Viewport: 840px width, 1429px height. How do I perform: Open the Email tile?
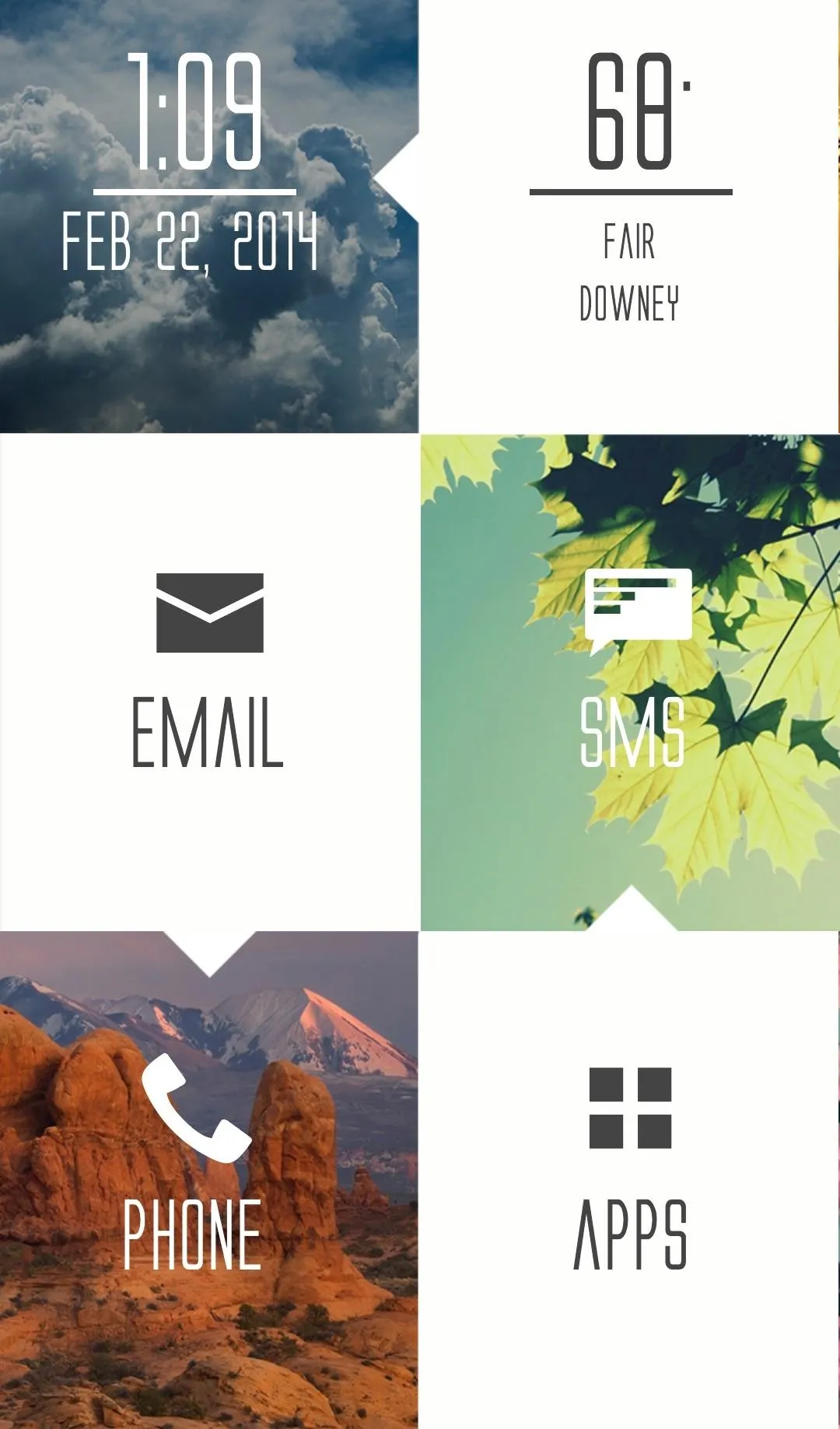click(x=209, y=681)
